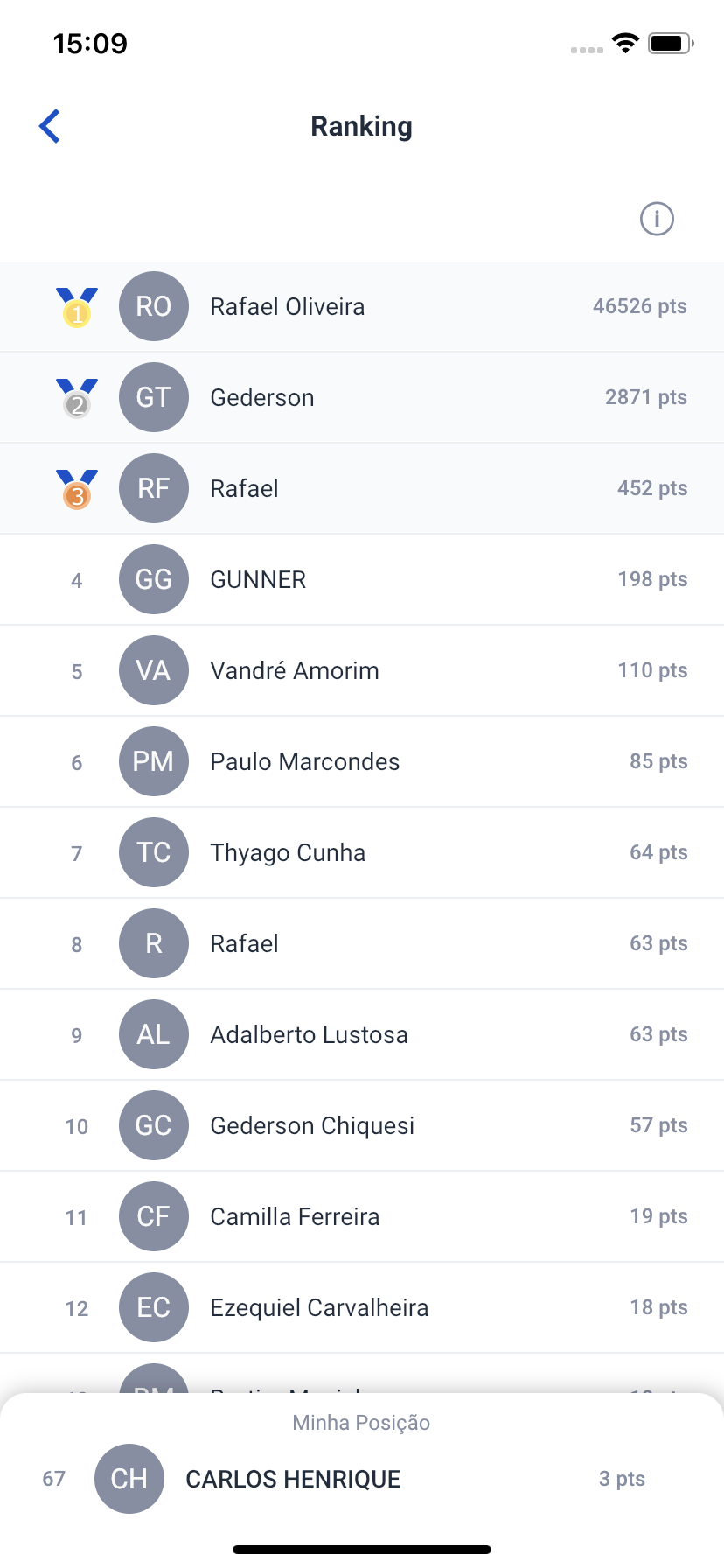Open the ranking info icon
Viewport: 724px width, 1568px height.
pos(657,219)
